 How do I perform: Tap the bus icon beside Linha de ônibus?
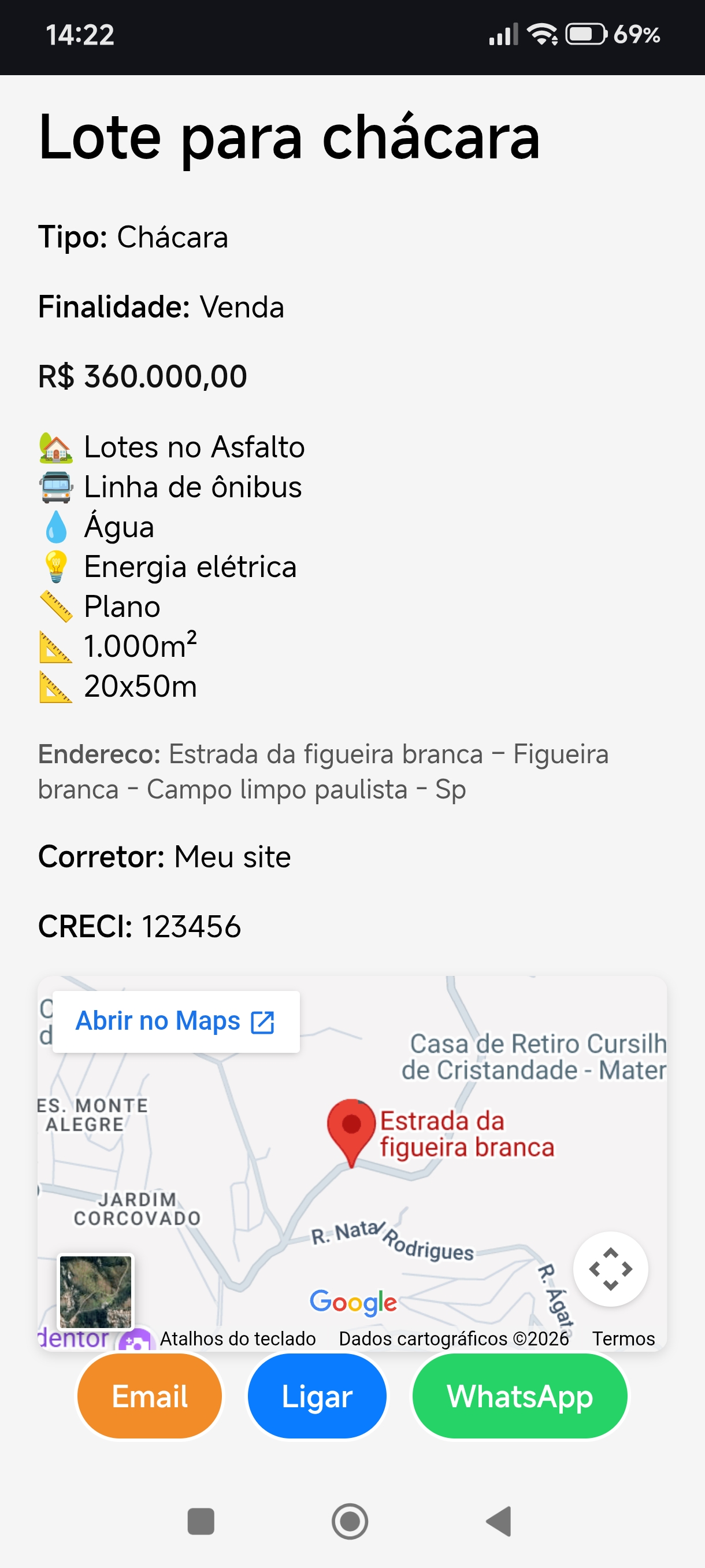(55, 486)
